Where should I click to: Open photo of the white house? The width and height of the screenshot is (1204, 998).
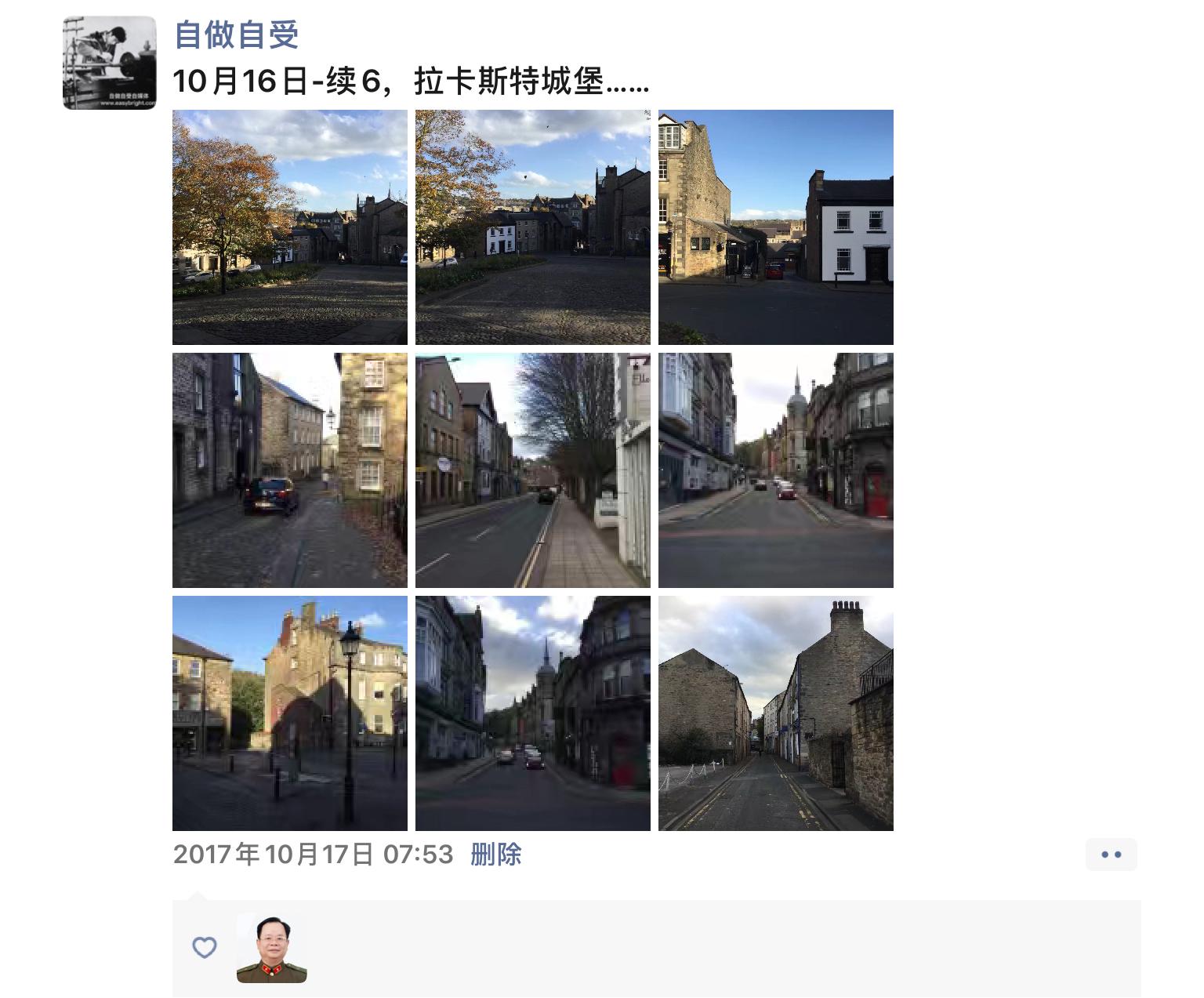776,227
